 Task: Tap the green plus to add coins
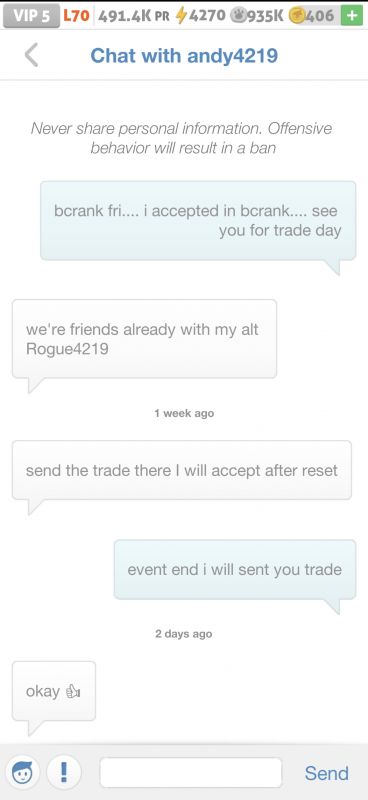click(353, 16)
